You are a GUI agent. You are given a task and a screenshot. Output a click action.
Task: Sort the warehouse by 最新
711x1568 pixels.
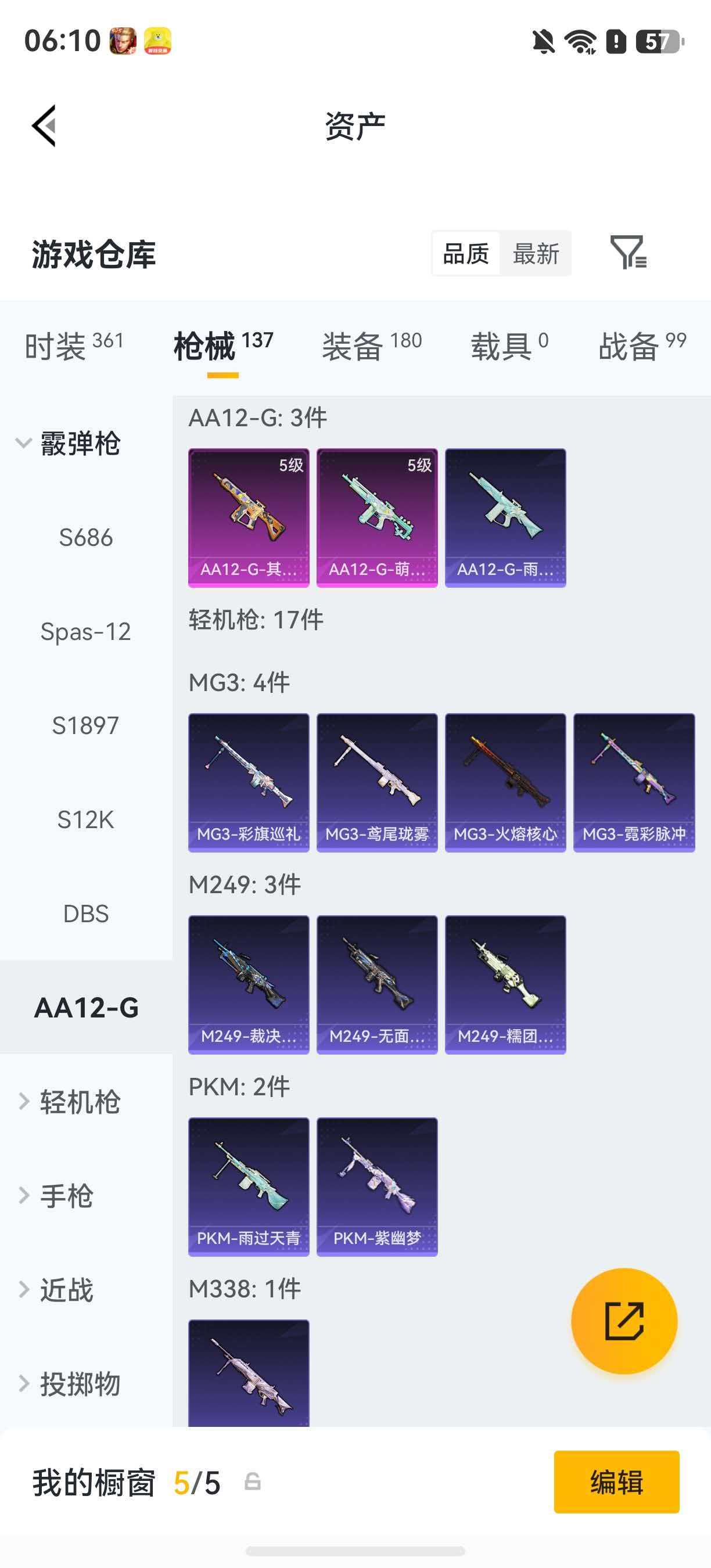click(x=536, y=253)
